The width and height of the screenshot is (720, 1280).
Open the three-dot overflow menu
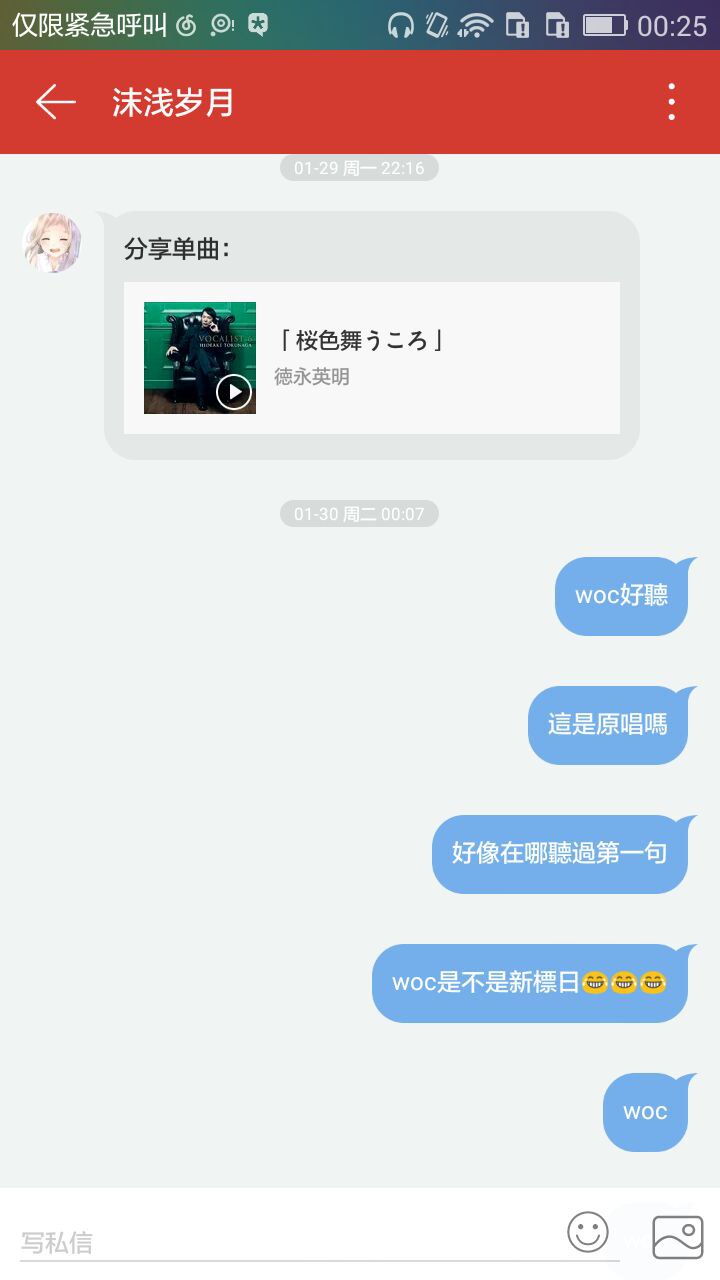pos(671,102)
